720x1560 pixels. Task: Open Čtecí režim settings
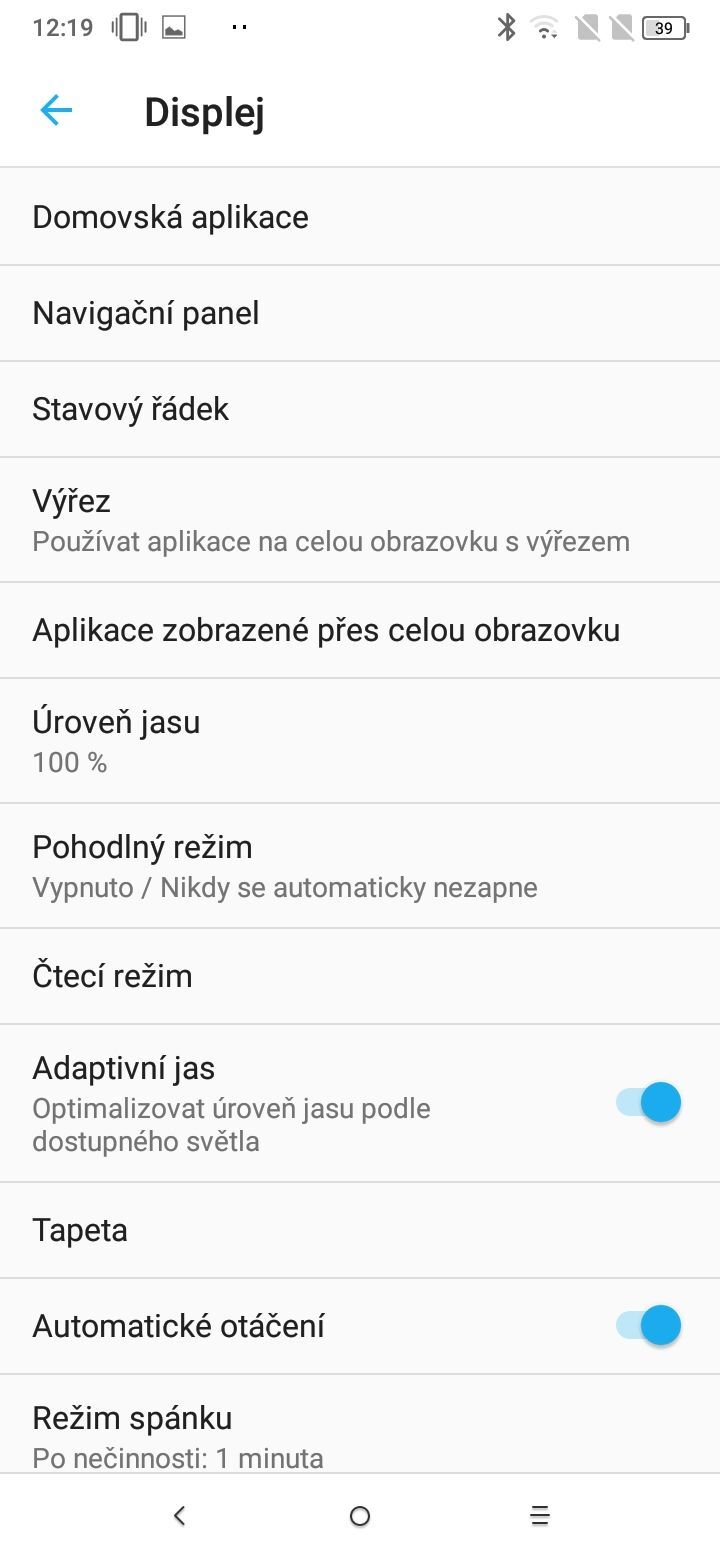tap(360, 975)
